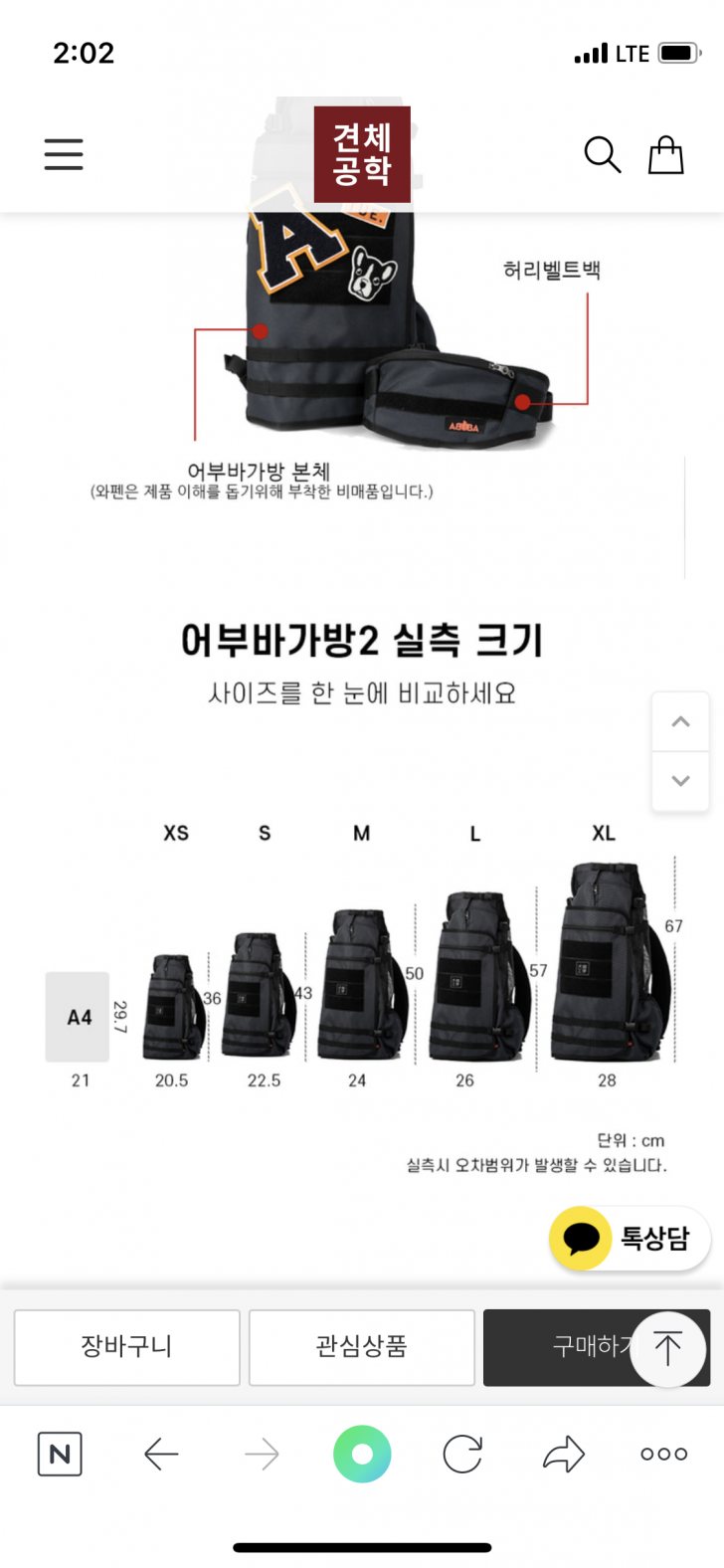
Task: Go back in browser
Action: (161, 1455)
